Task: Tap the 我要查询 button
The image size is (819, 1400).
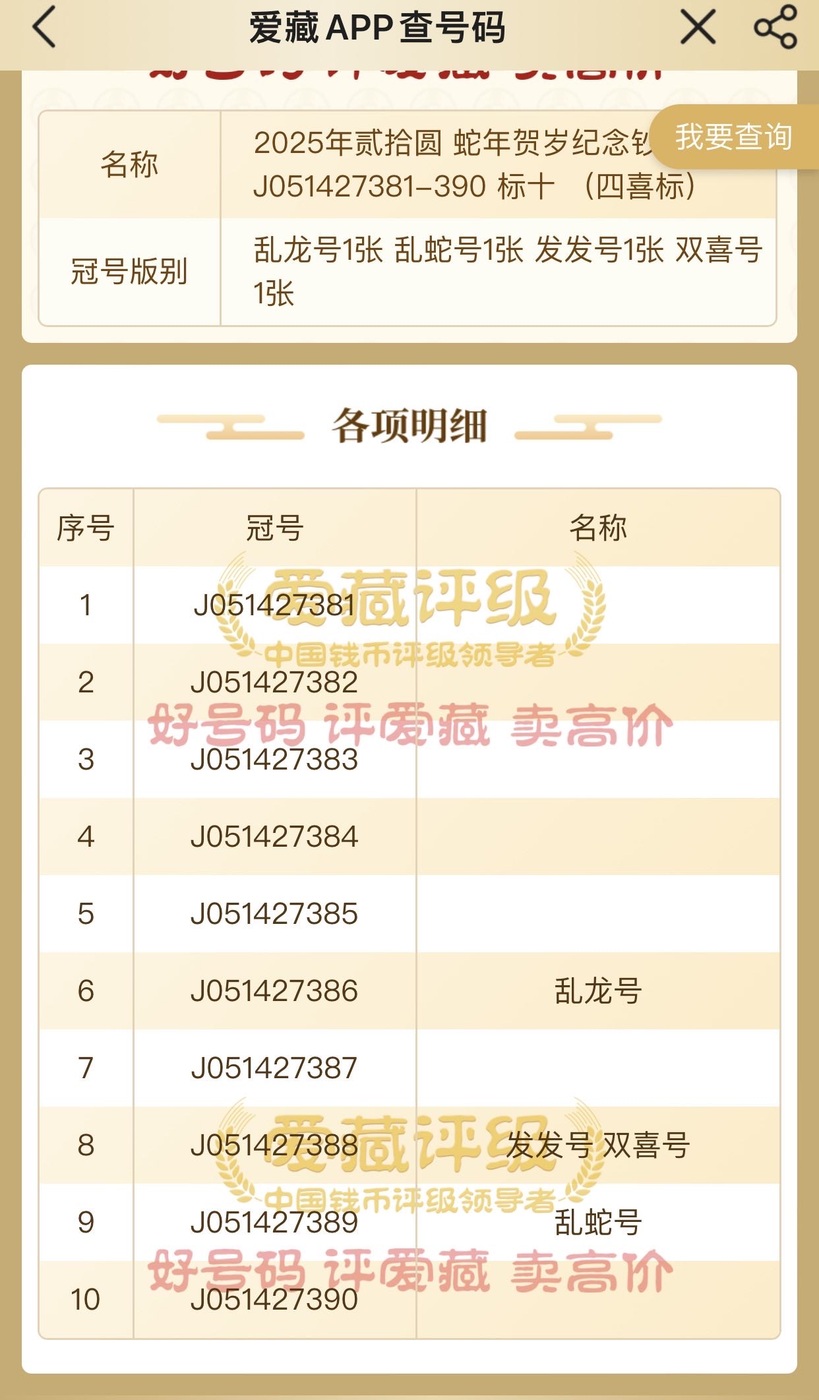Action: tap(734, 137)
